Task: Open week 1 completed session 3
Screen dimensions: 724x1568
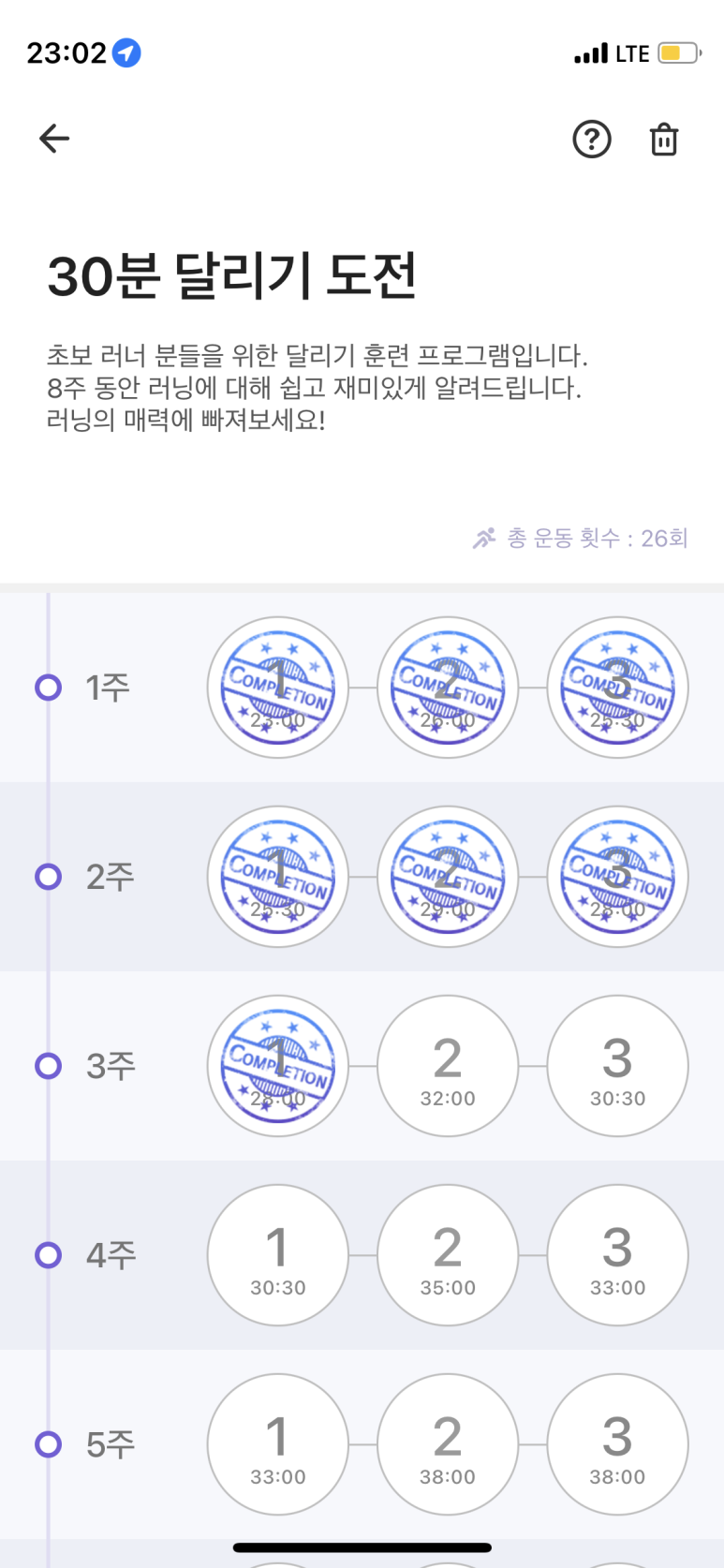Action: click(x=617, y=688)
